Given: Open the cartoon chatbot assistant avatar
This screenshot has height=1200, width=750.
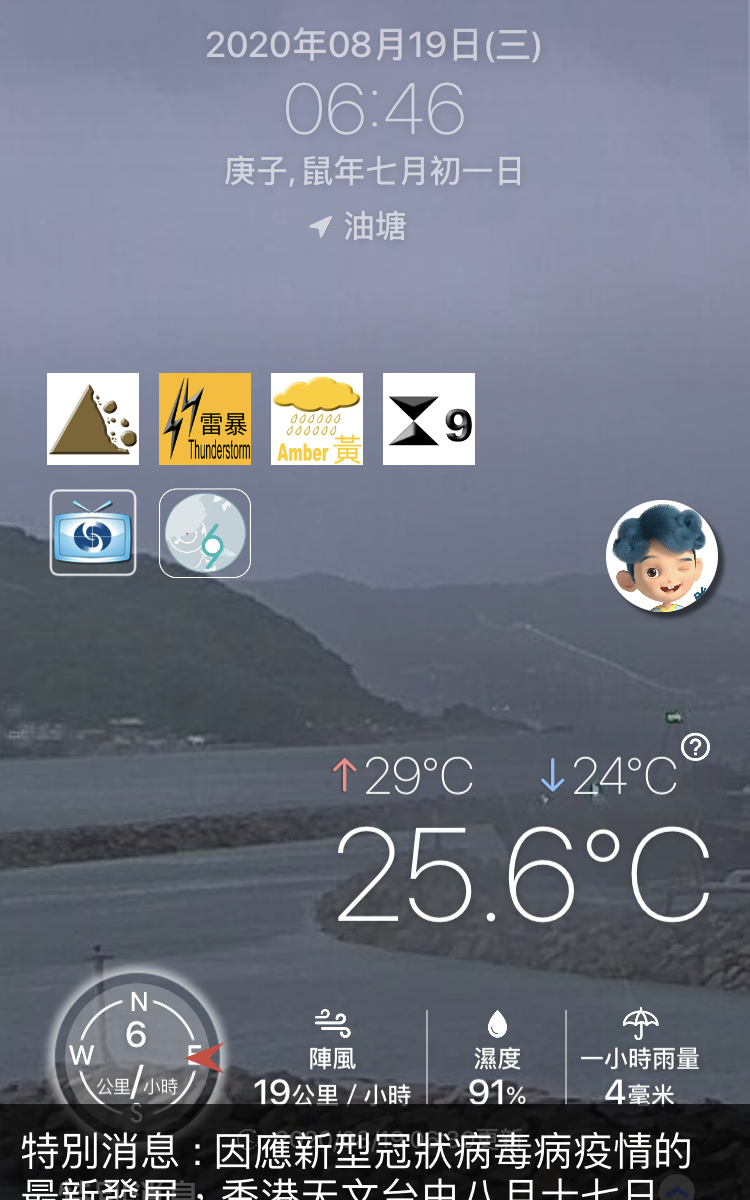Looking at the screenshot, I should [662, 556].
